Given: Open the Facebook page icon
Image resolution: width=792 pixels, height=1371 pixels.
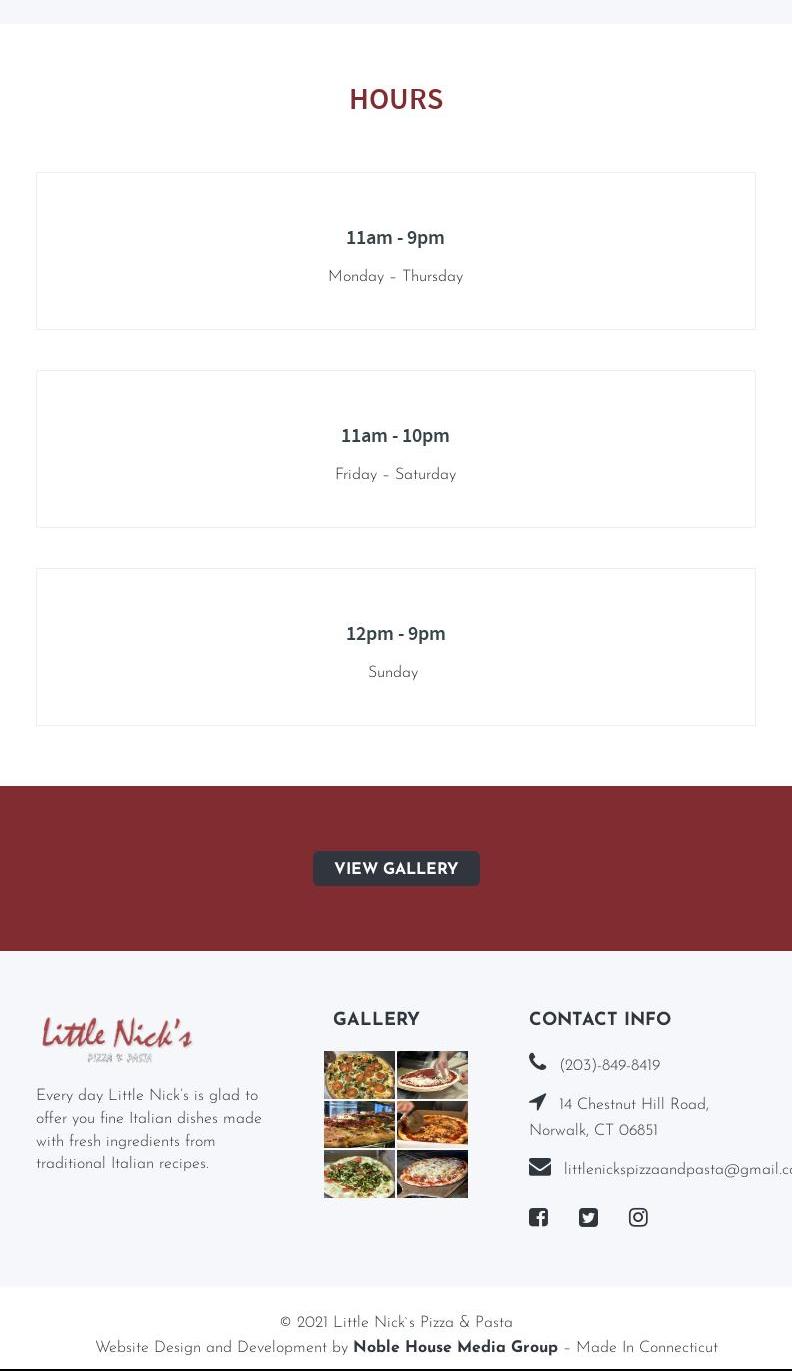Looking at the screenshot, I should (539, 1217).
